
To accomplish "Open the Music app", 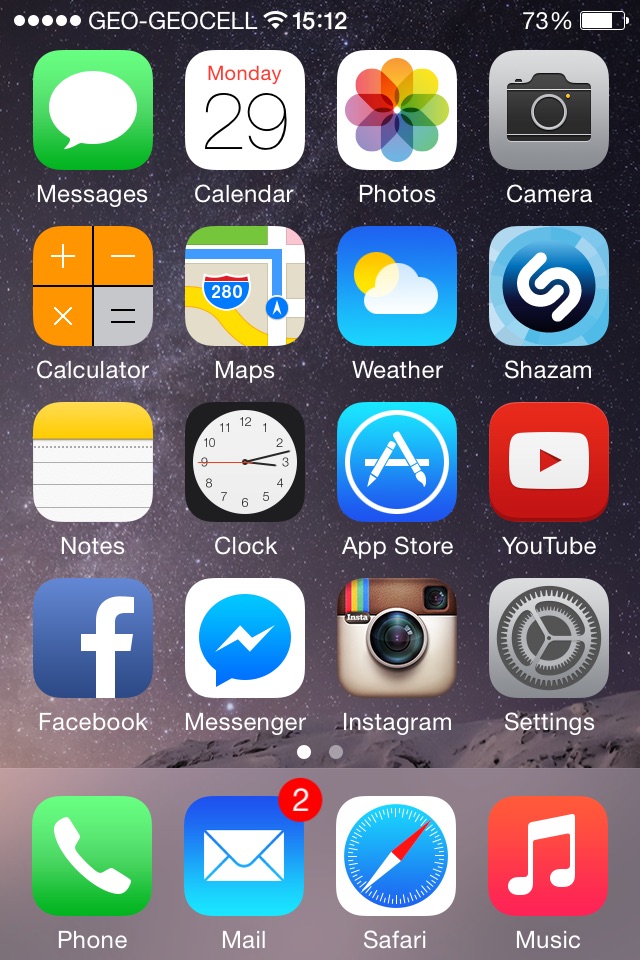I will point(548,856).
